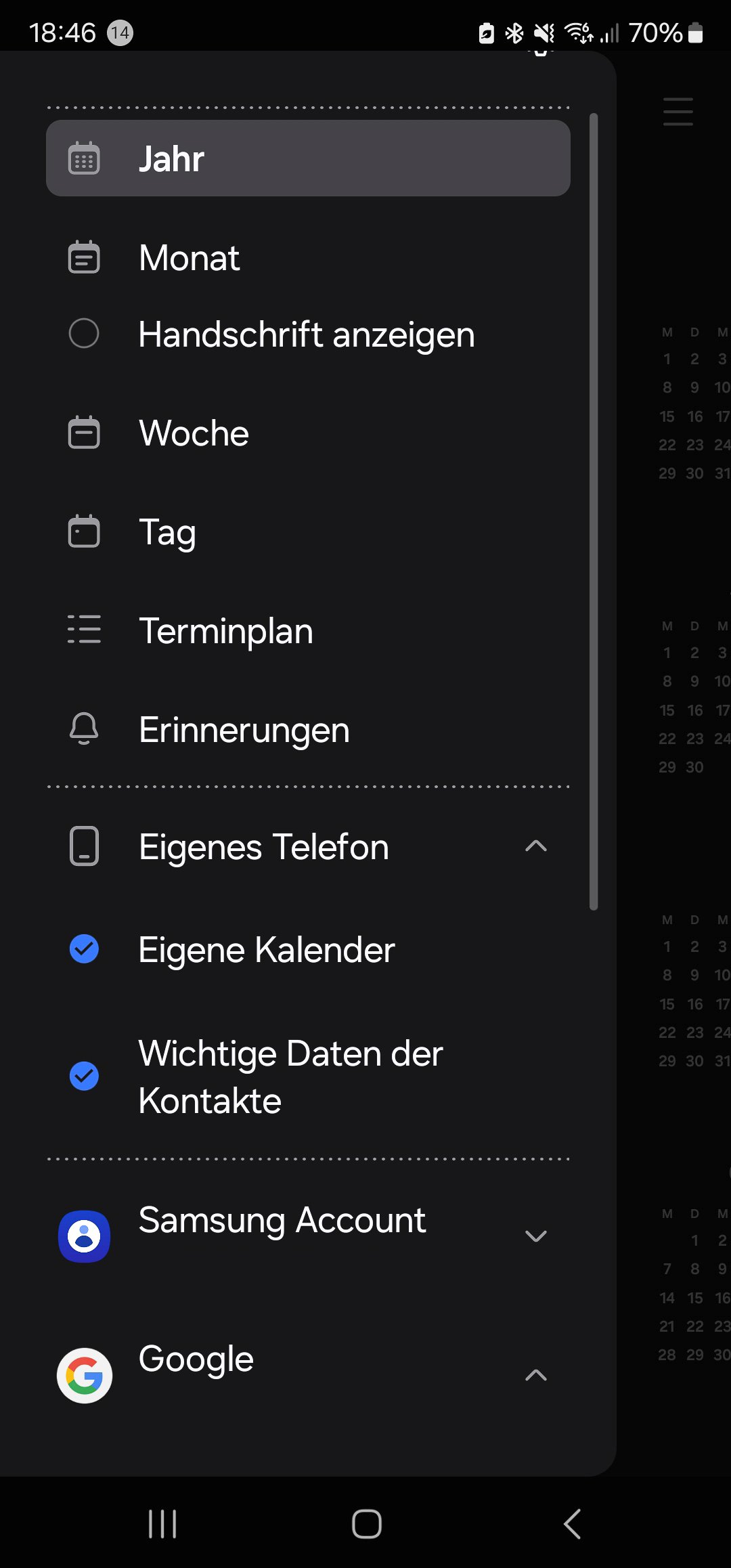This screenshot has width=731, height=1568.
Task: Switch to Monat view
Action: (308, 257)
